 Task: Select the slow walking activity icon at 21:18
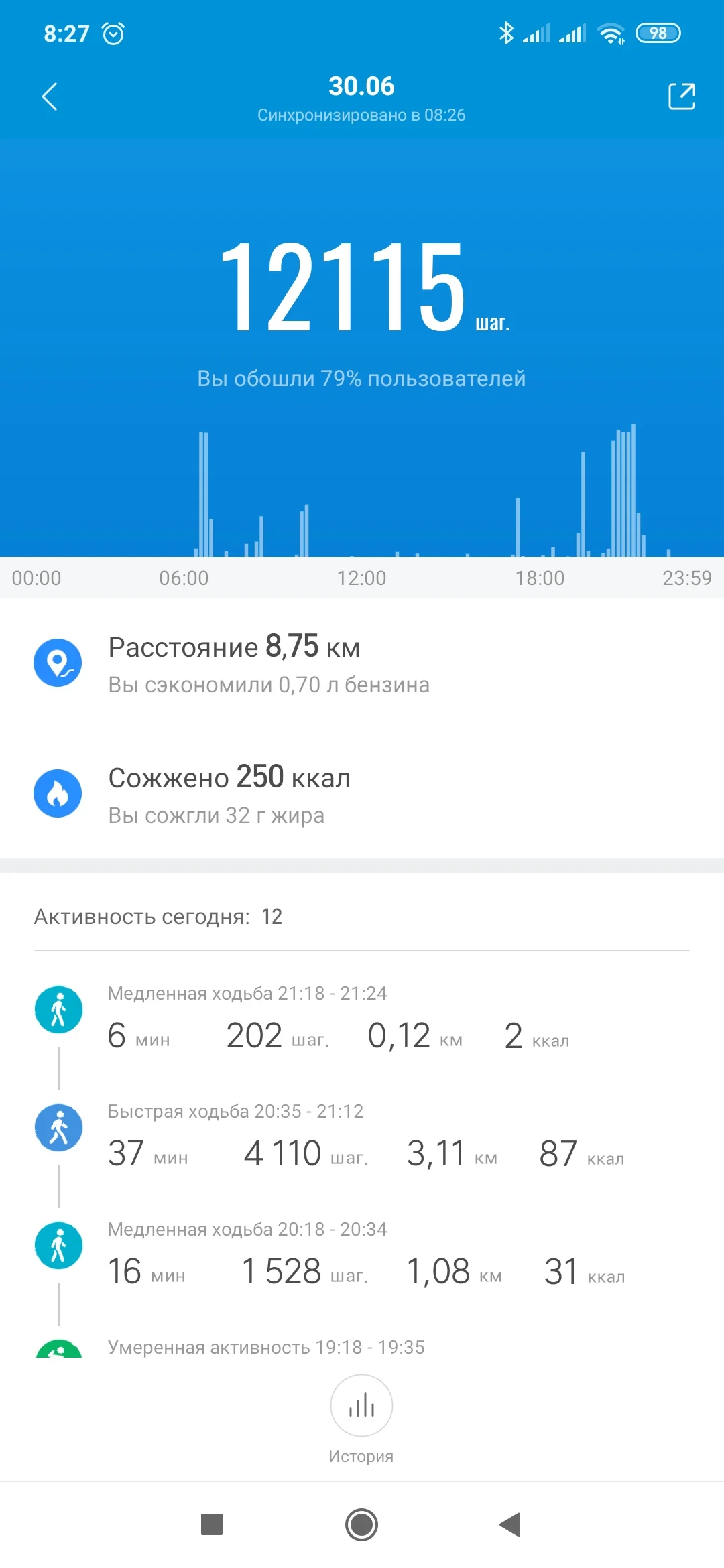(x=59, y=1008)
